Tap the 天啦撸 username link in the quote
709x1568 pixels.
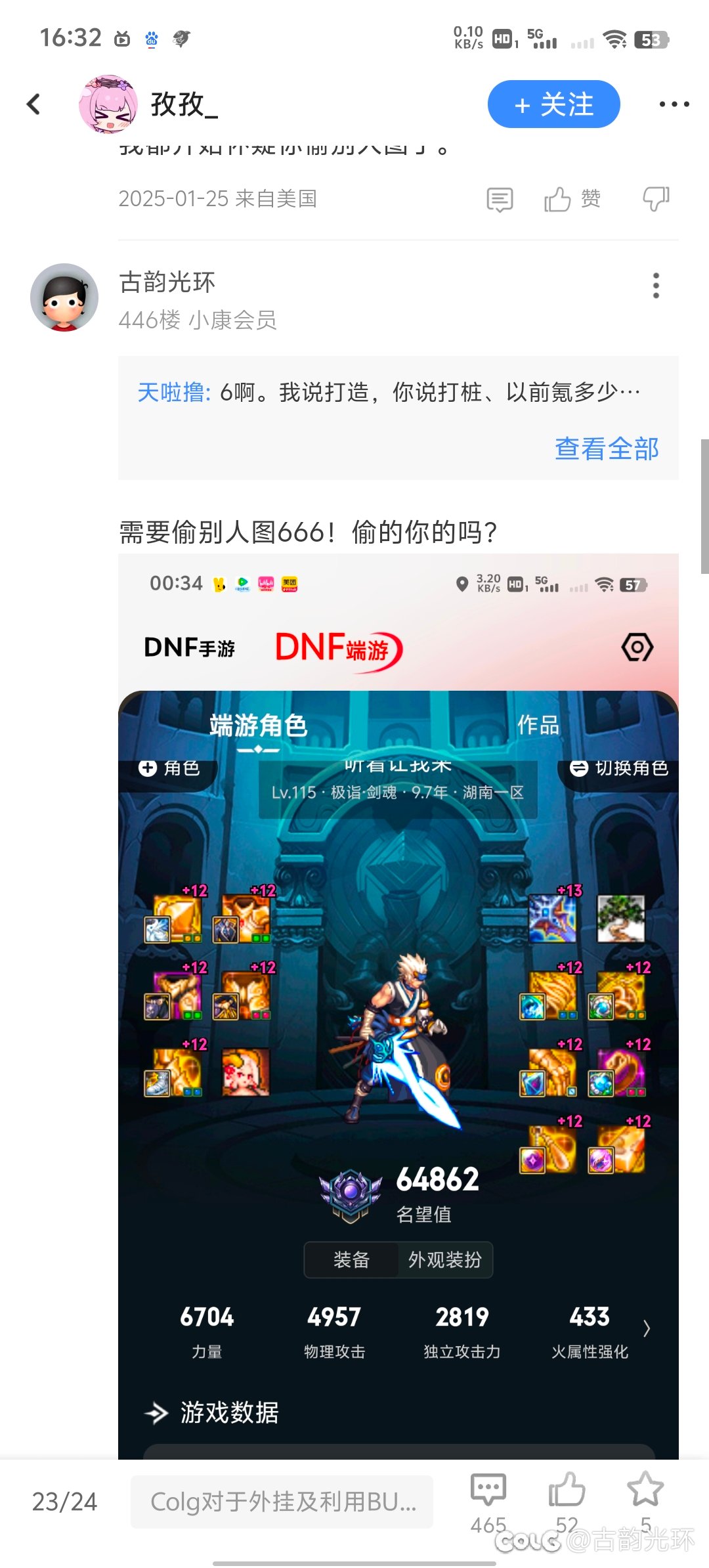174,392
